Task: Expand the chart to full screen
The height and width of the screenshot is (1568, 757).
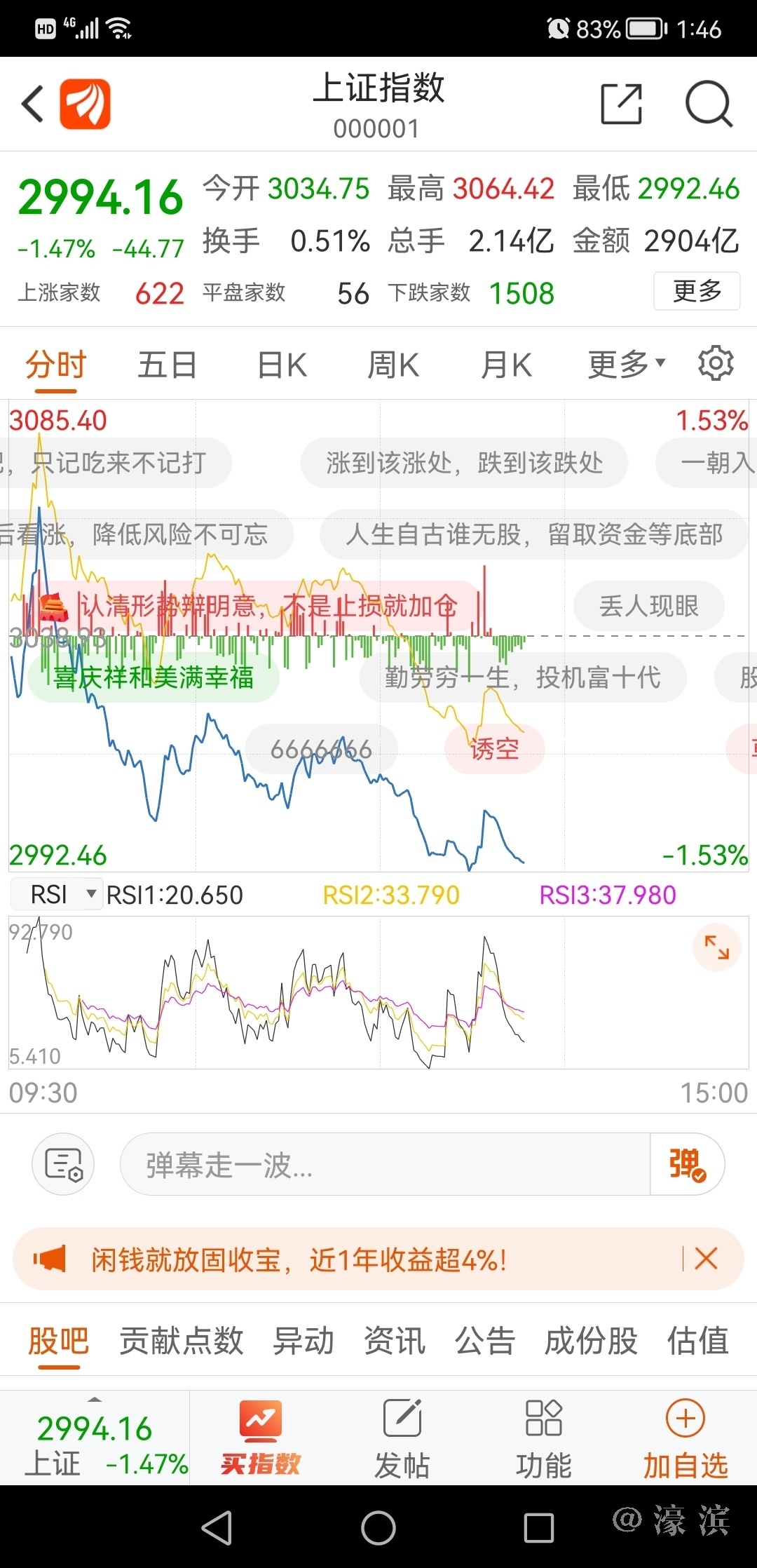Action: pyautogui.click(x=716, y=947)
